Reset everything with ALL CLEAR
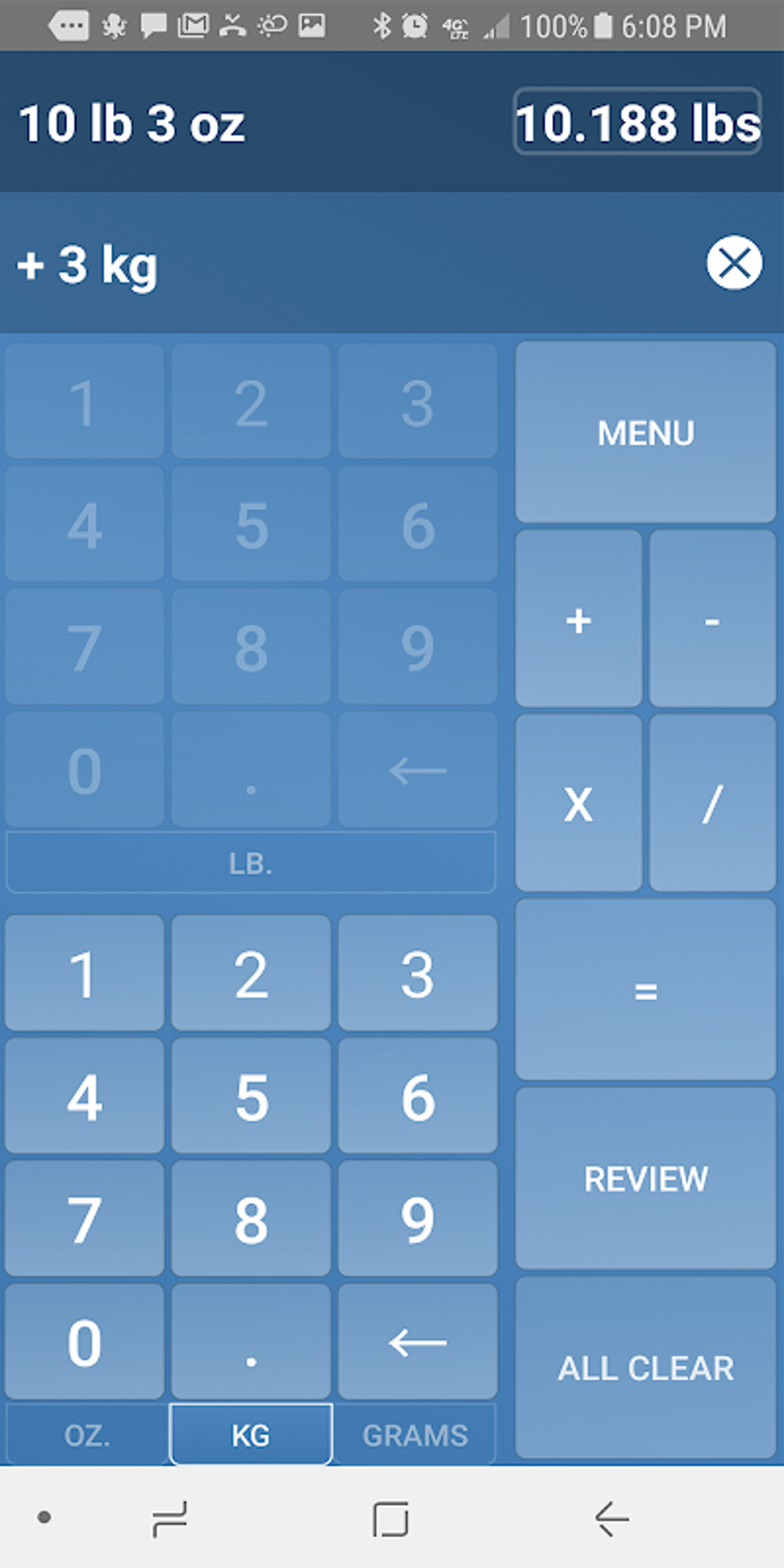The height and width of the screenshot is (1568, 784). coord(645,1368)
